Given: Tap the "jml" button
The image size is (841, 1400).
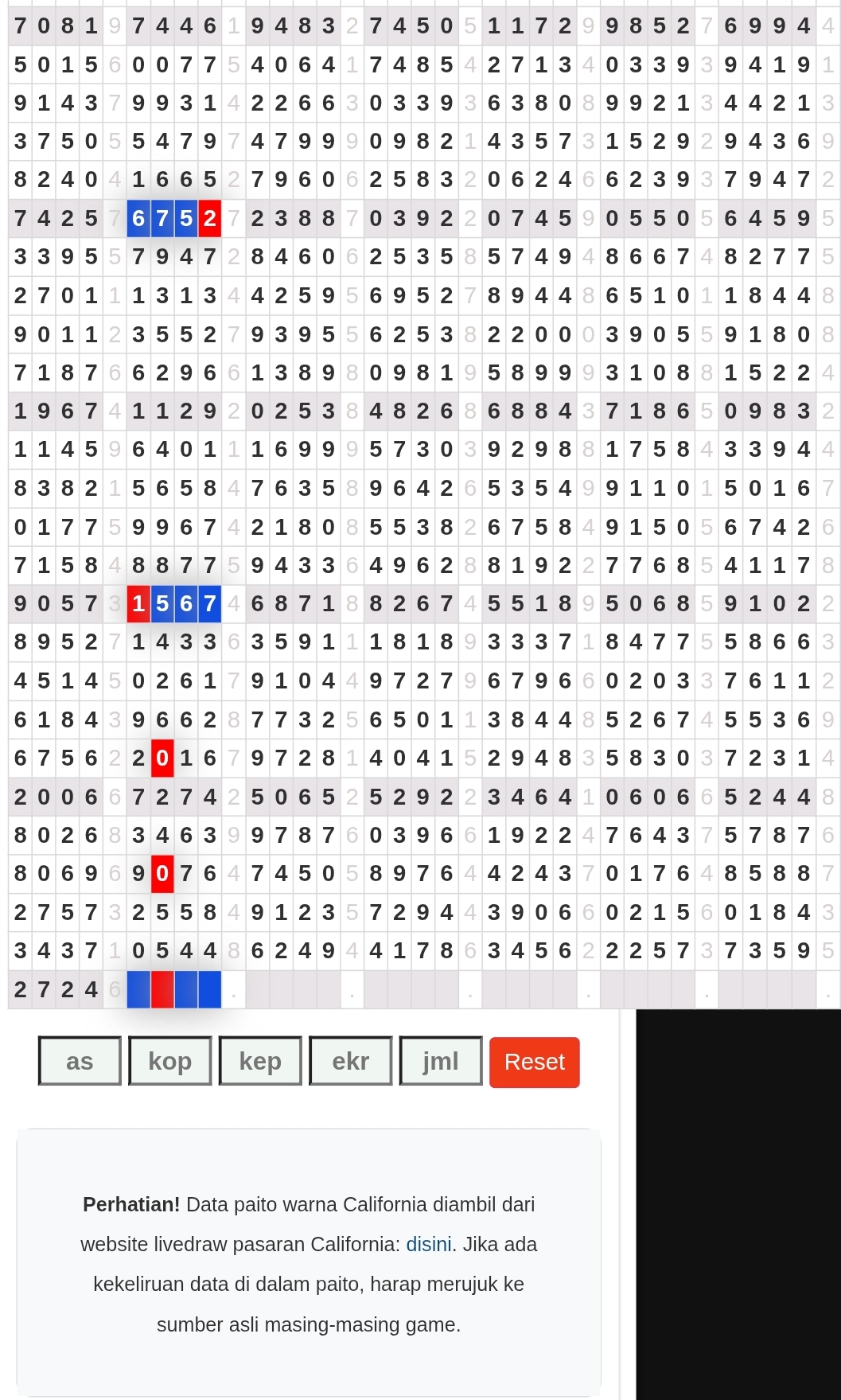Looking at the screenshot, I should 441,1061.
